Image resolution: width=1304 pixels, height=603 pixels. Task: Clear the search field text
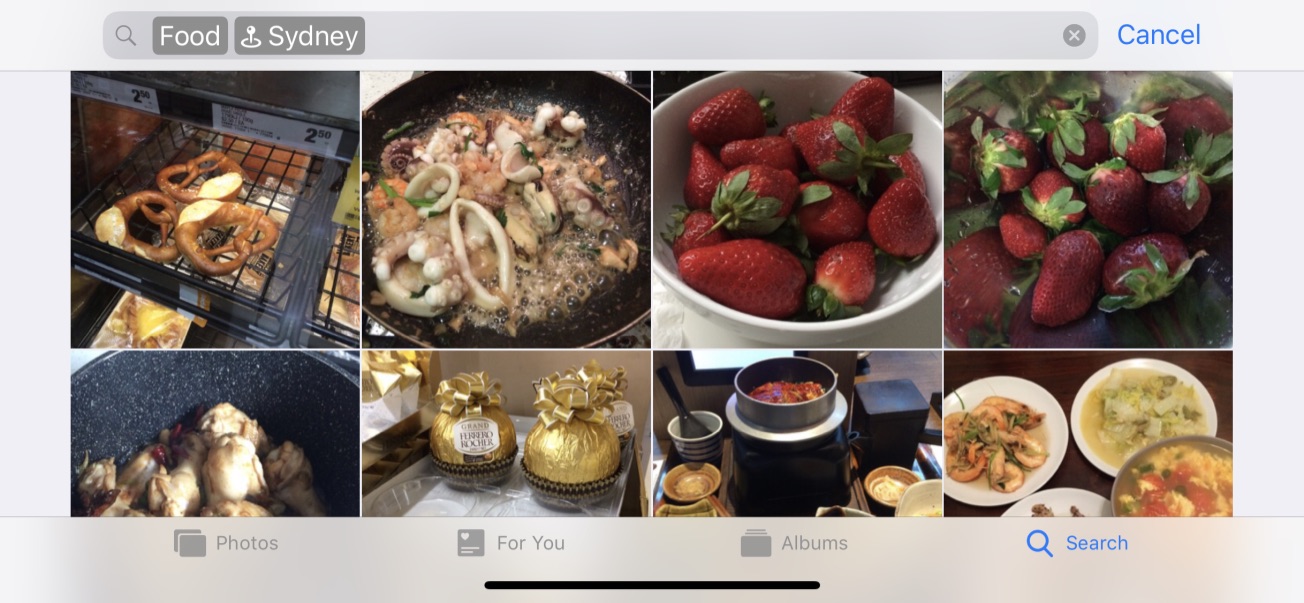click(1074, 36)
